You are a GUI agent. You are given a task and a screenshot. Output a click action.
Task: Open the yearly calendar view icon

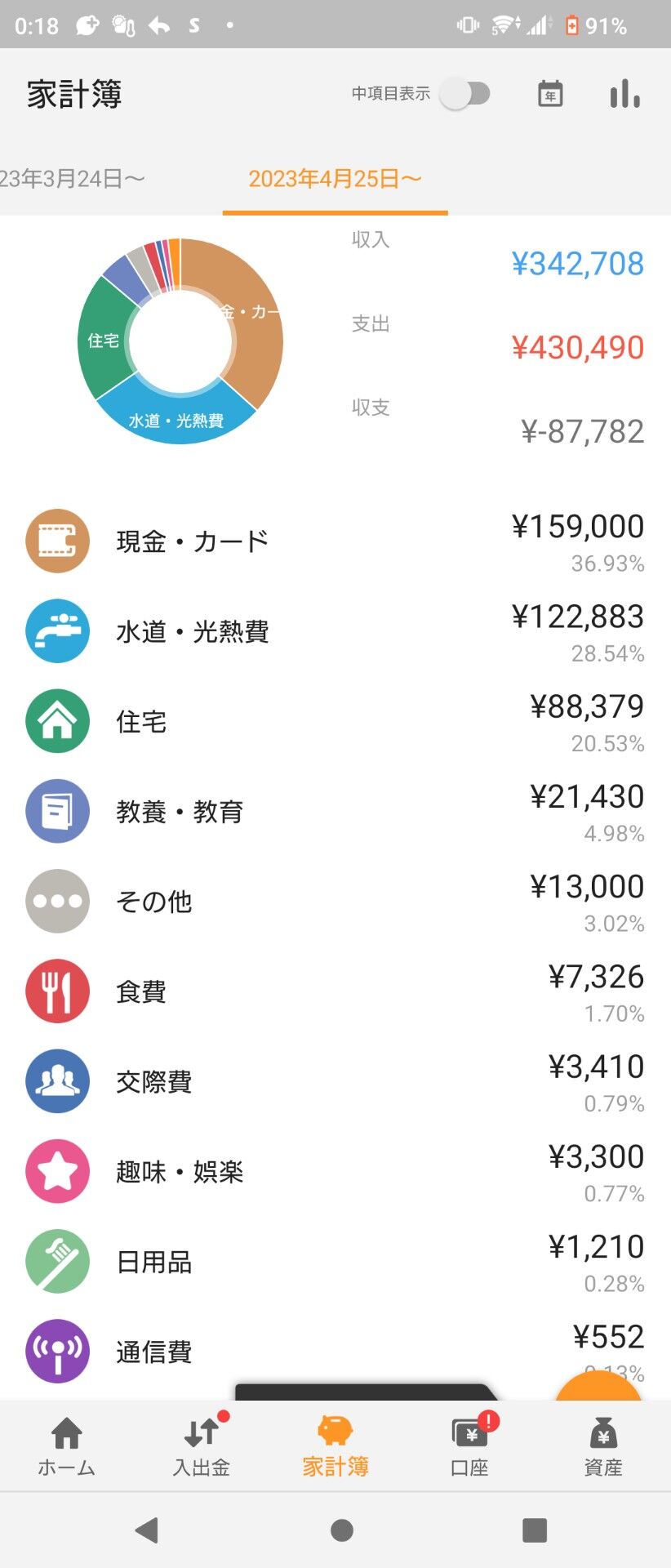tap(550, 94)
